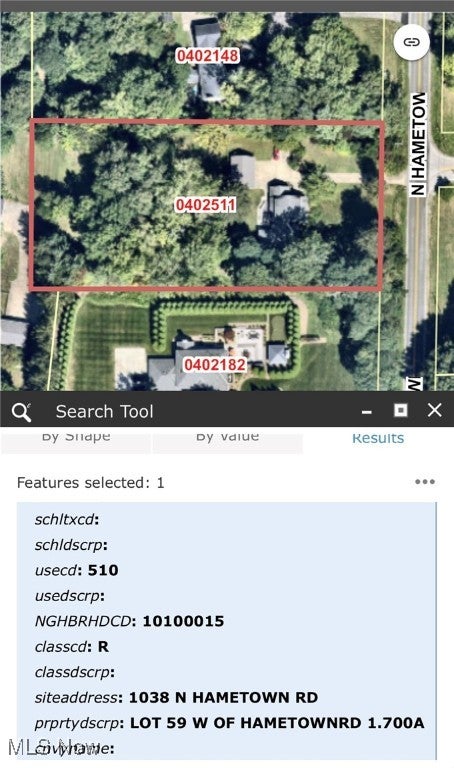454x768 pixels.
Task: Select the Results tab
Action: [378, 439]
